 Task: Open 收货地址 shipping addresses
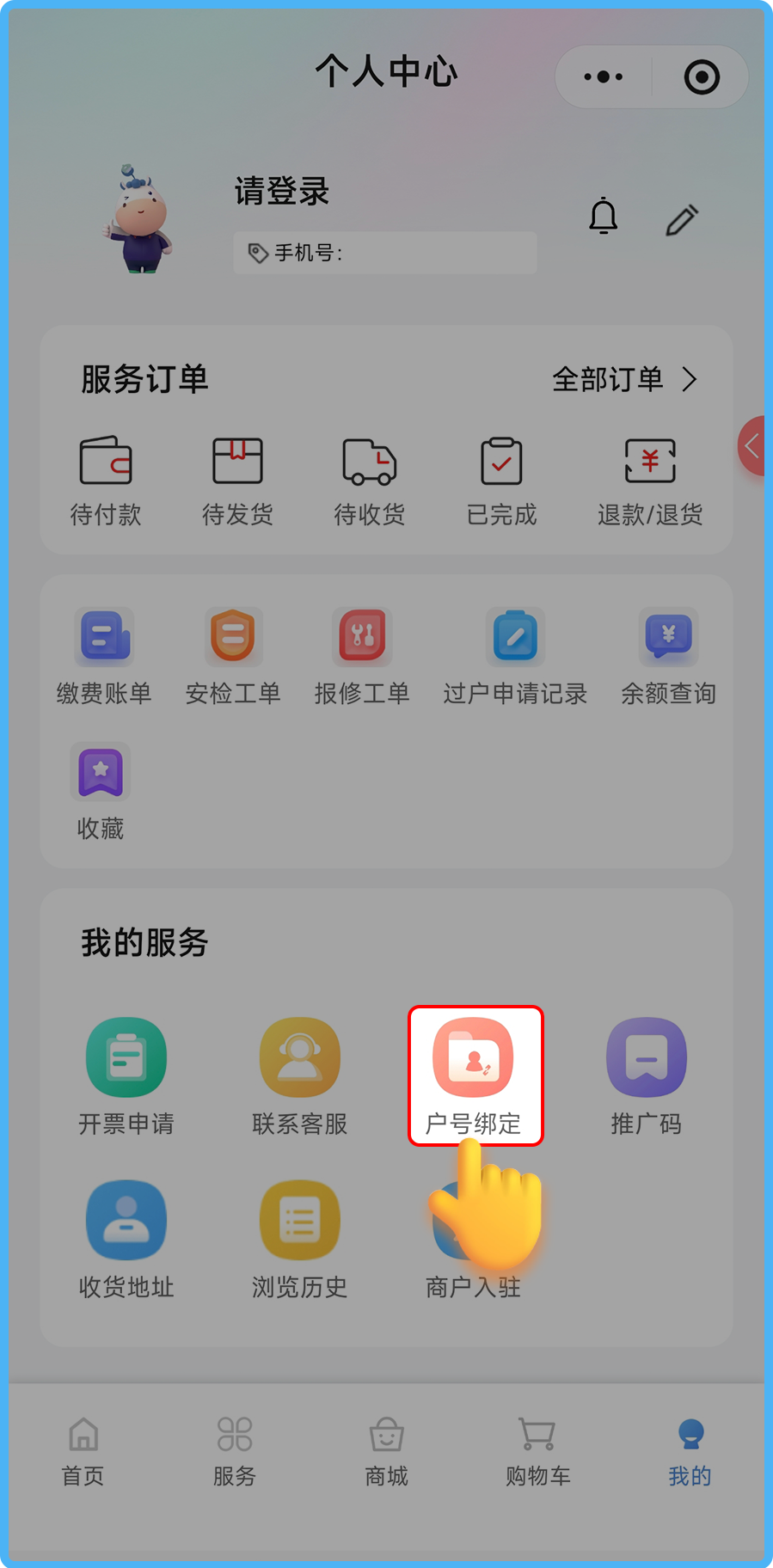click(126, 1238)
